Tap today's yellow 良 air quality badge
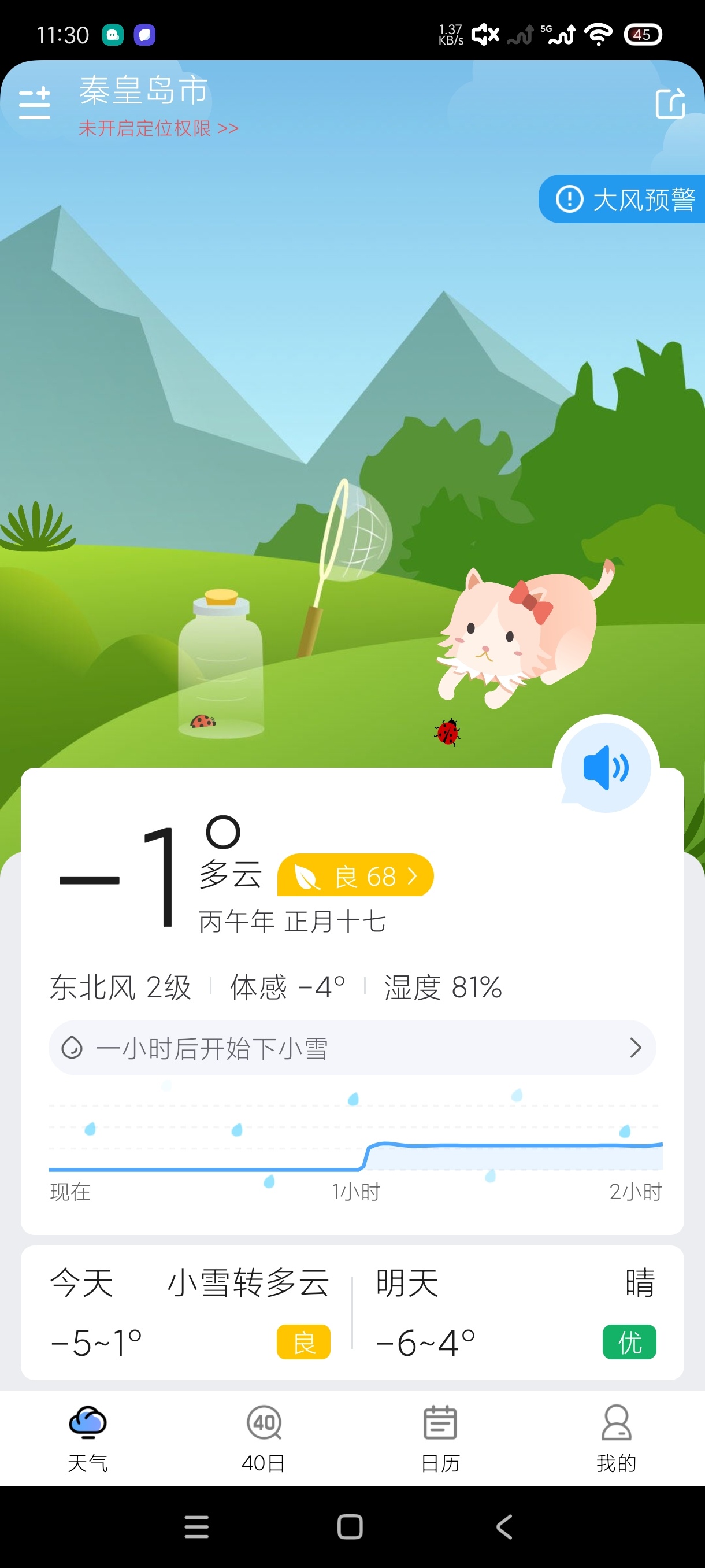This screenshot has width=705, height=1568. click(x=303, y=1341)
